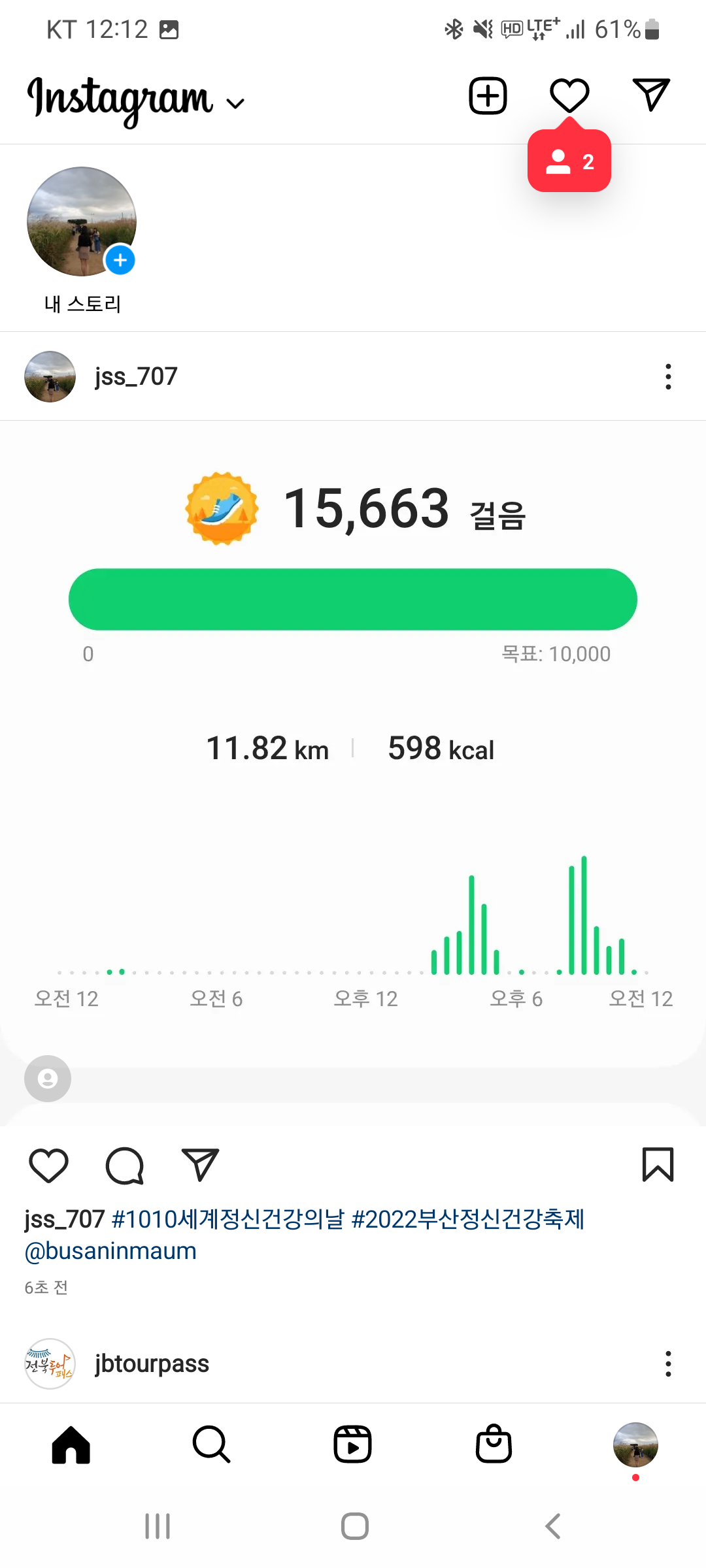Like the jss_707 post
The image size is (706, 1568).
coord(49,1165)
